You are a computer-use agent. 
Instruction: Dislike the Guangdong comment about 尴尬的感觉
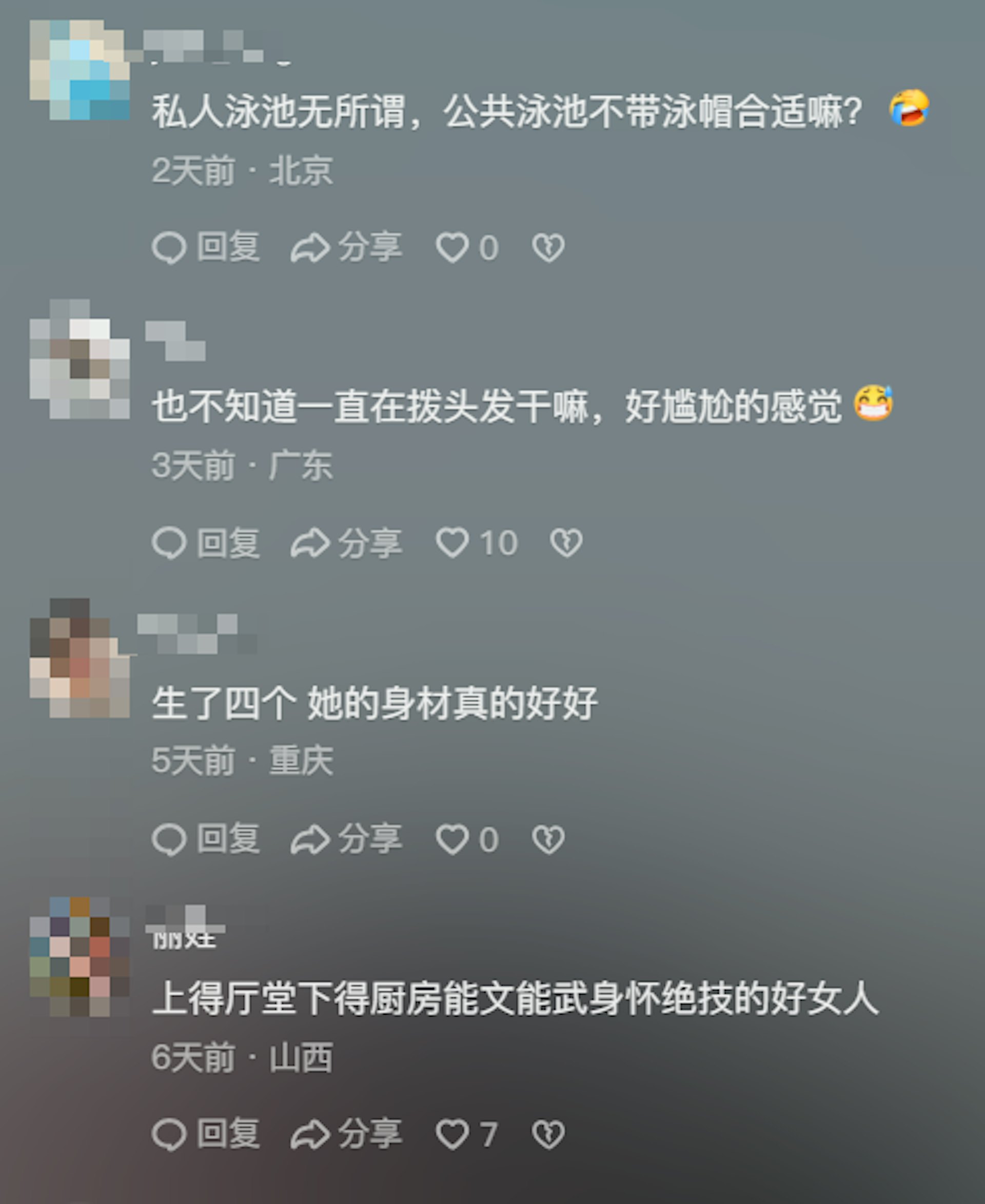pyautogui.click(x=566, y=543)
